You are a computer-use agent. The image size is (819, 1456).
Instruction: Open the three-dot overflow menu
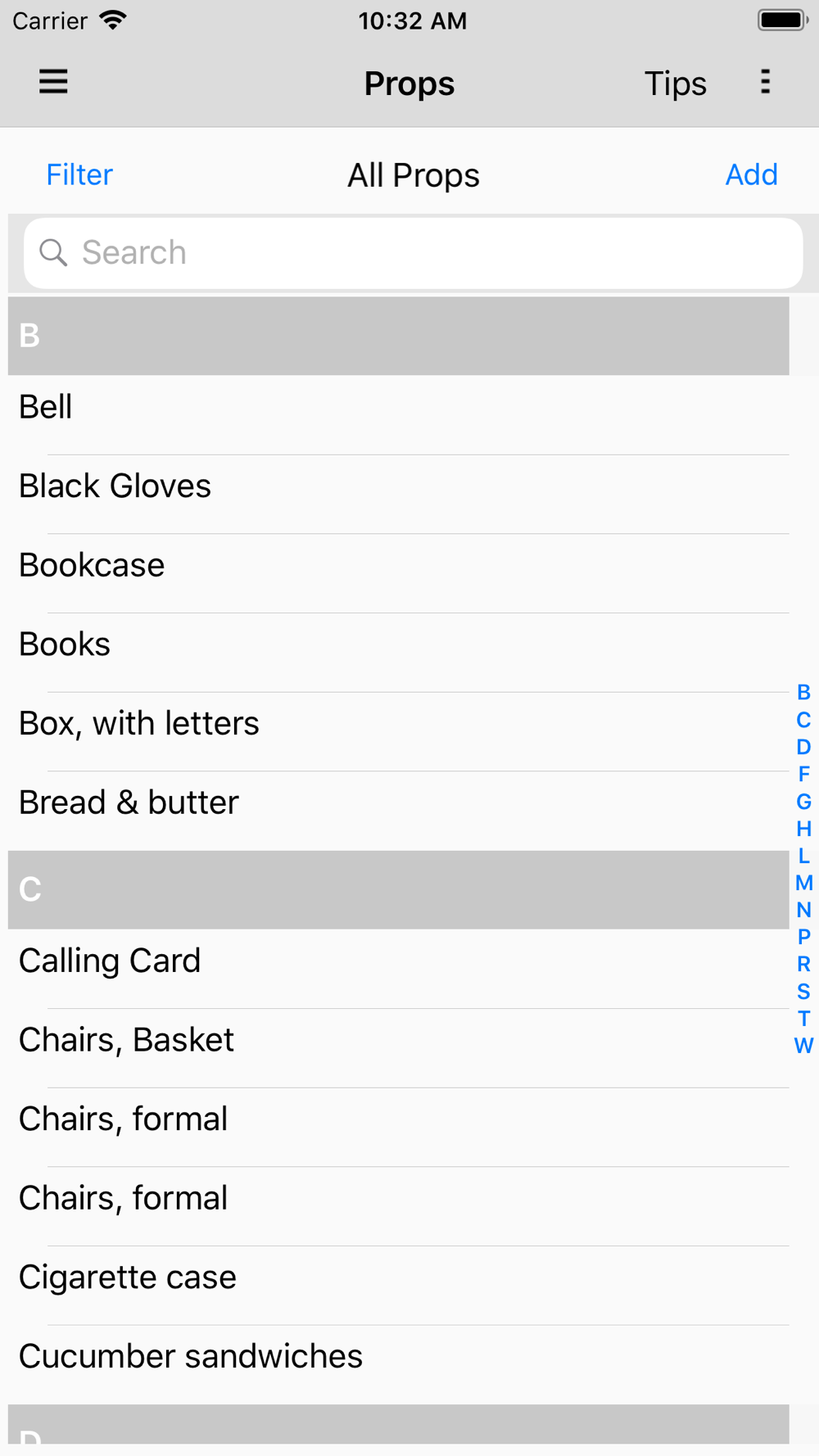coord(765,82)
